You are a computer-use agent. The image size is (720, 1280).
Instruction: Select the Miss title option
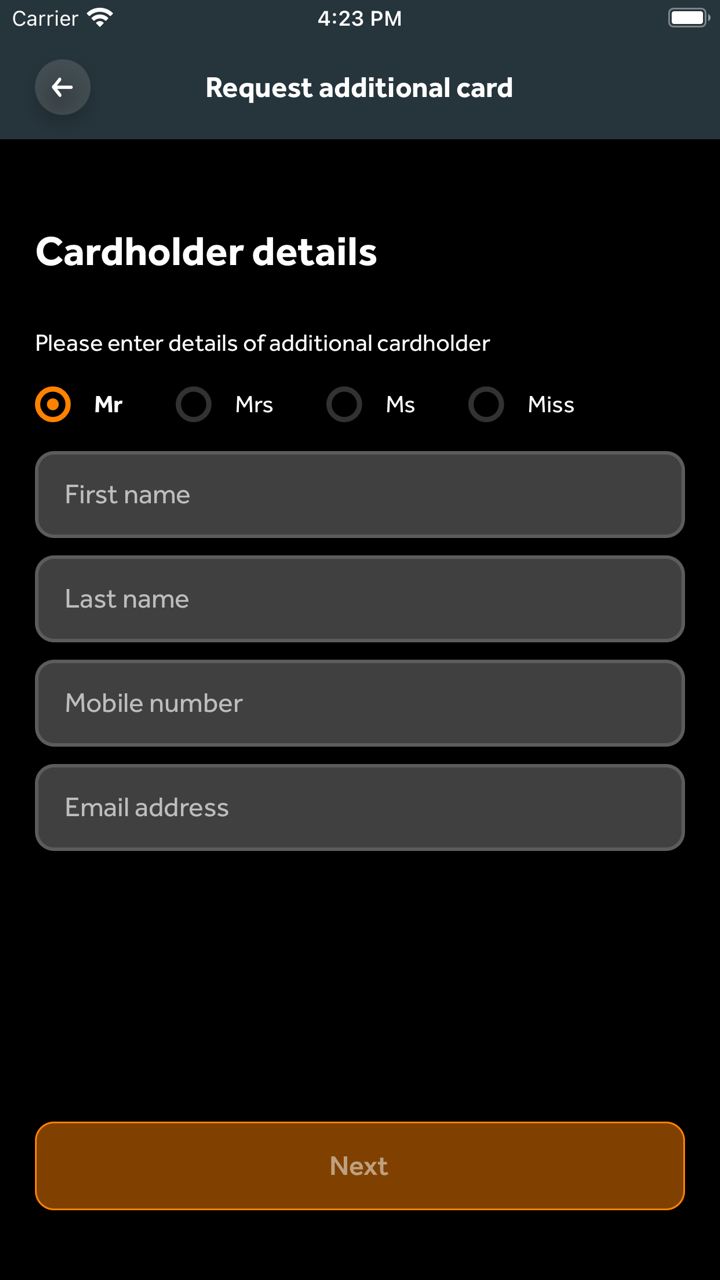pos(487,405)
